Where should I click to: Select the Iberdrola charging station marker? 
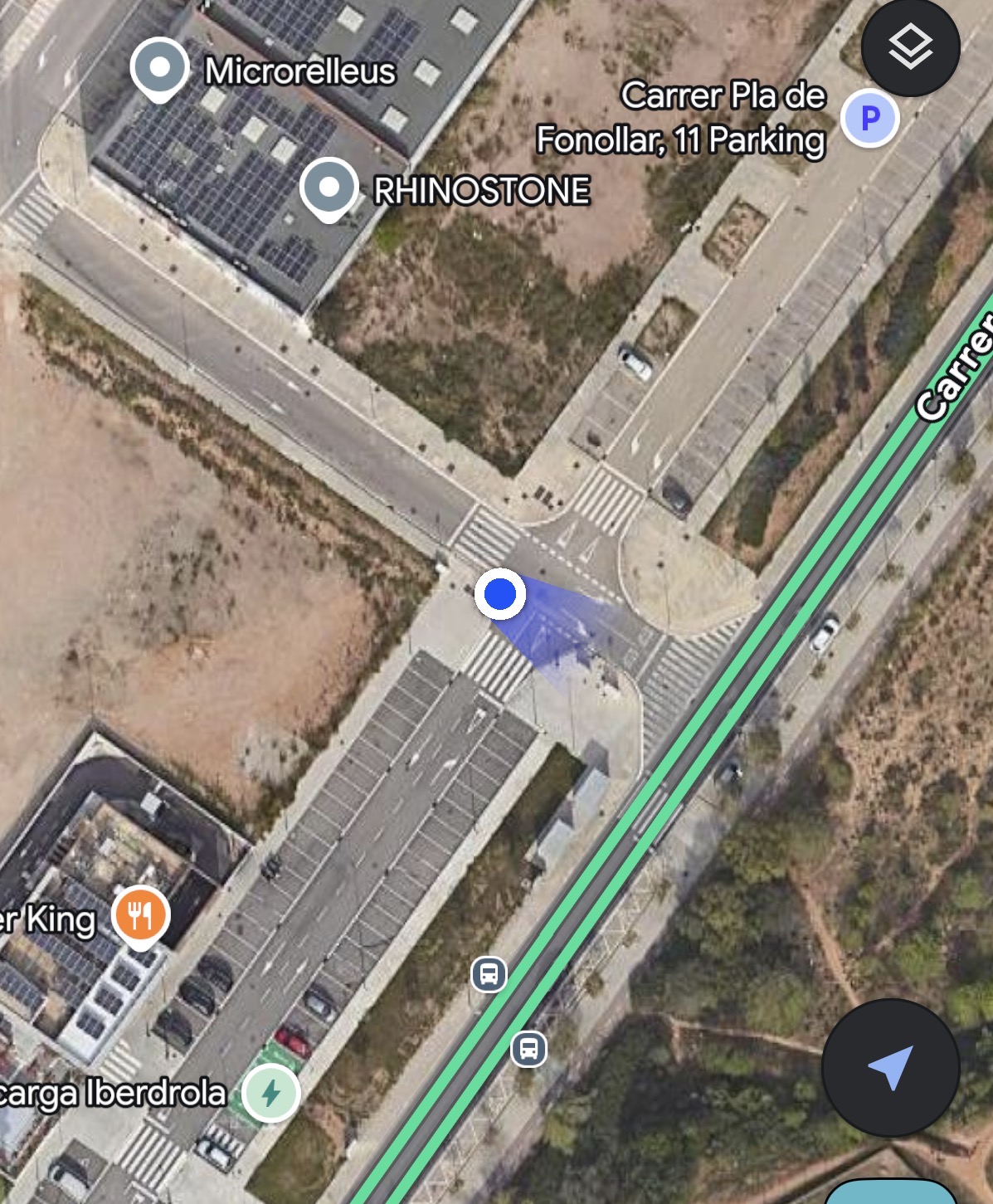point(271,1094)
